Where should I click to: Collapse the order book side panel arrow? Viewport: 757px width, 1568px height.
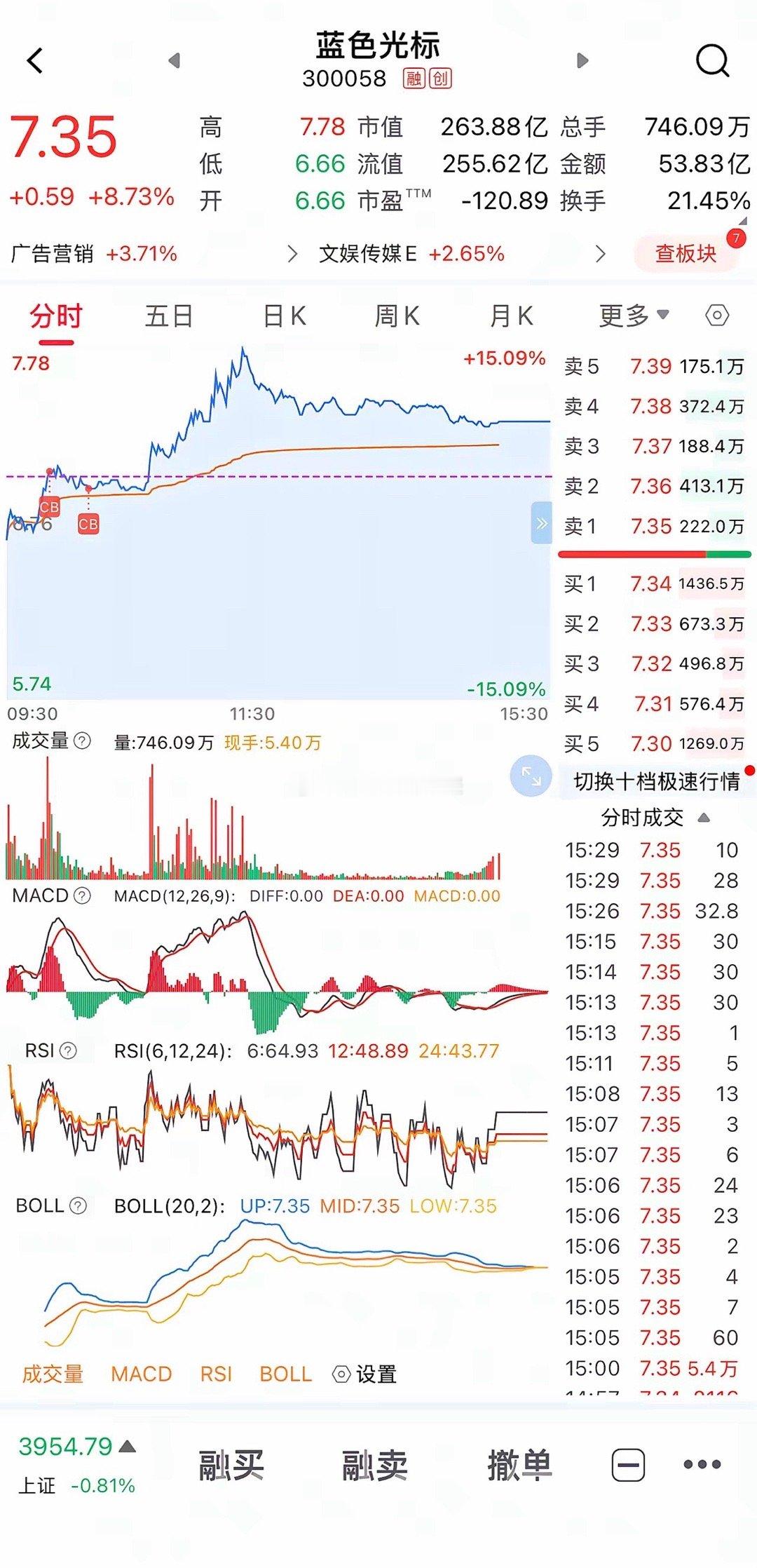(542, 523)
